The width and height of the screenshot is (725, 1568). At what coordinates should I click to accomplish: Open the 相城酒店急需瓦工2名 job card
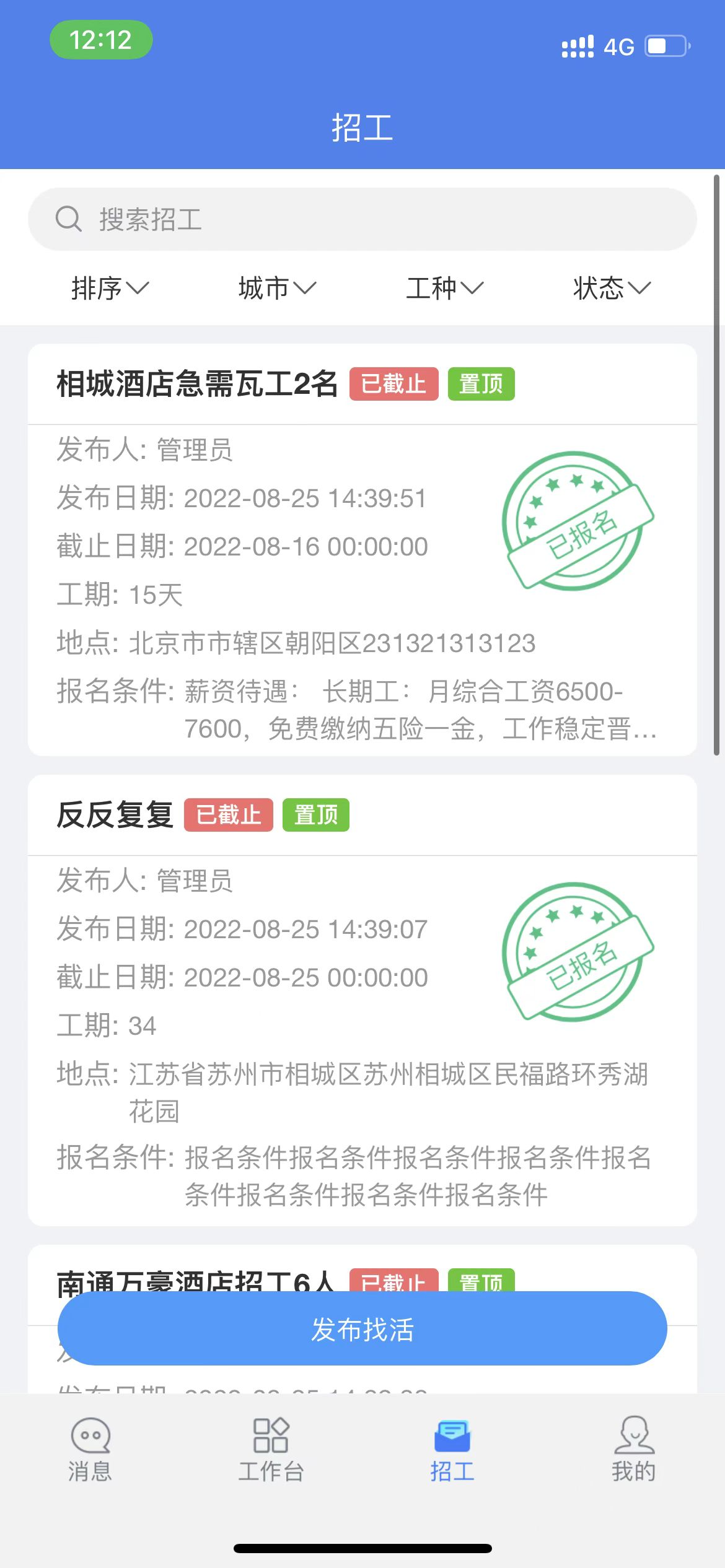pos(362,550)
